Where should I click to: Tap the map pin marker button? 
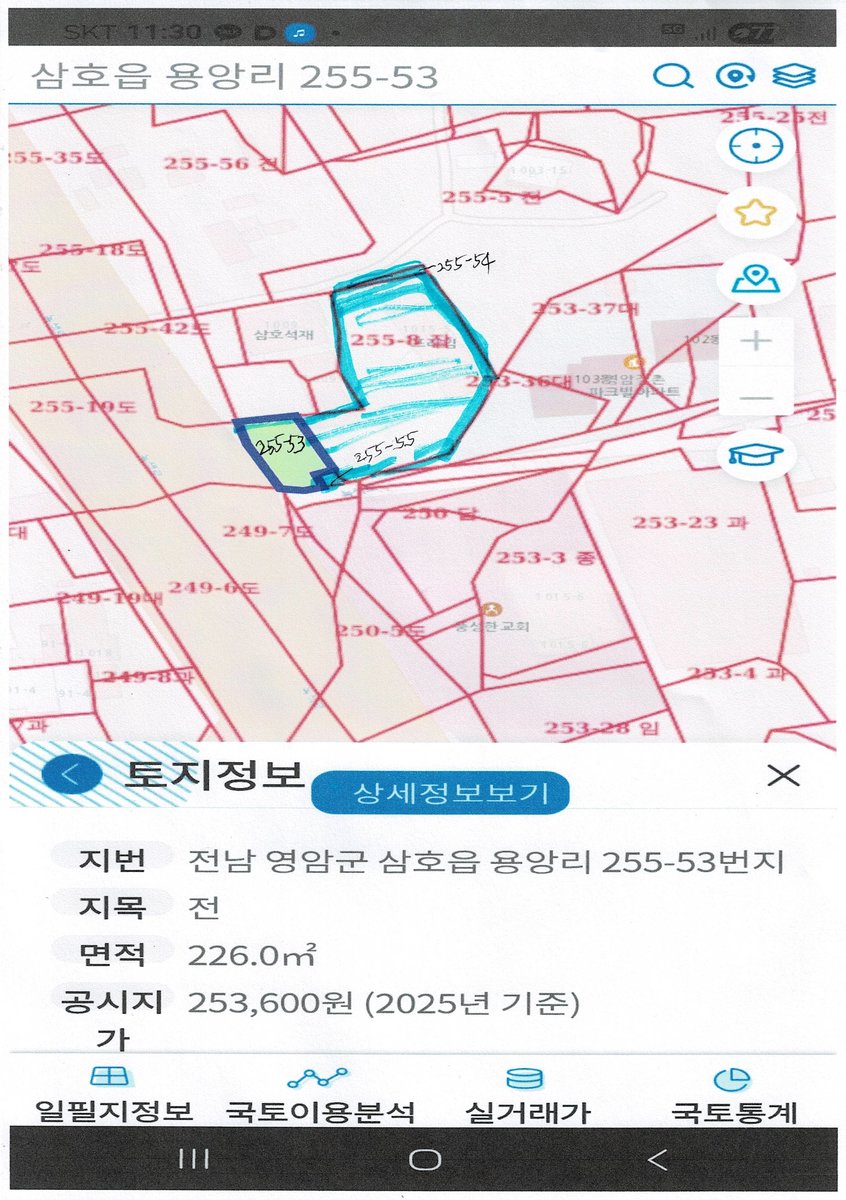(756, 277)
